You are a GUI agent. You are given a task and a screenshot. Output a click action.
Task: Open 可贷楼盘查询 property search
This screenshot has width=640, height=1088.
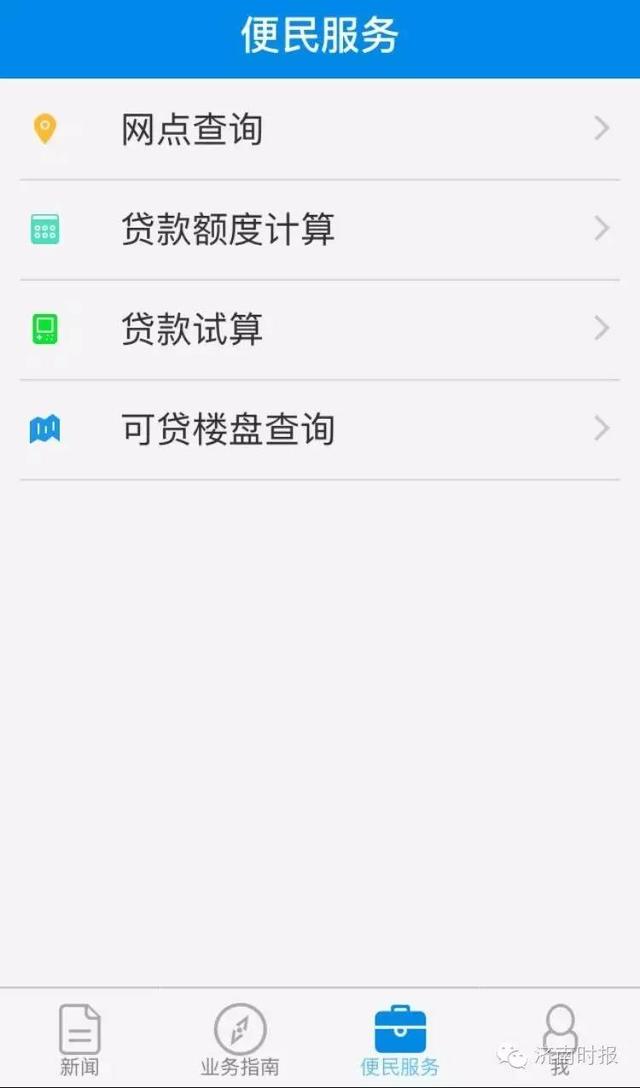point(320,430)
